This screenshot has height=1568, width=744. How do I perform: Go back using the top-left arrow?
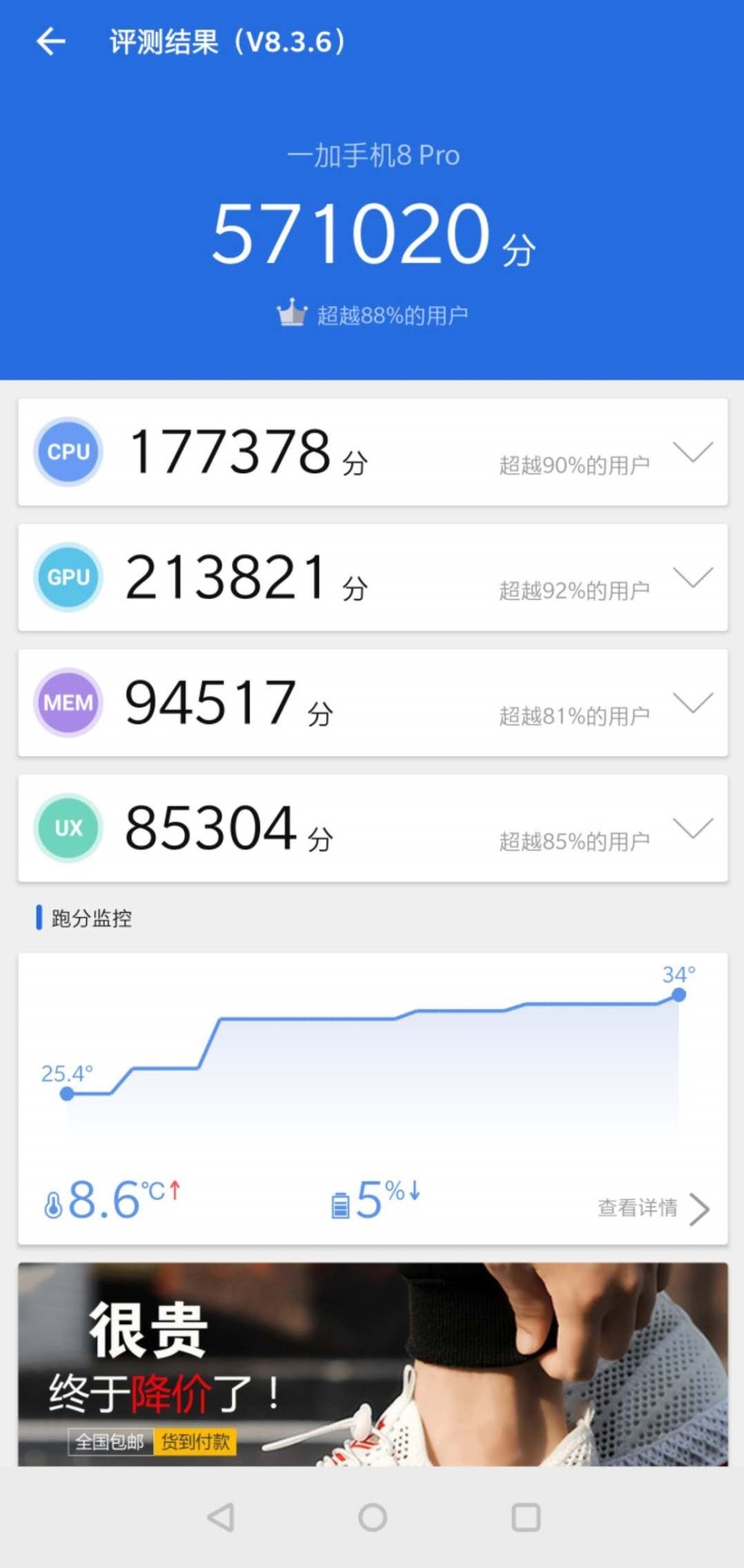(x=51, y=42)
